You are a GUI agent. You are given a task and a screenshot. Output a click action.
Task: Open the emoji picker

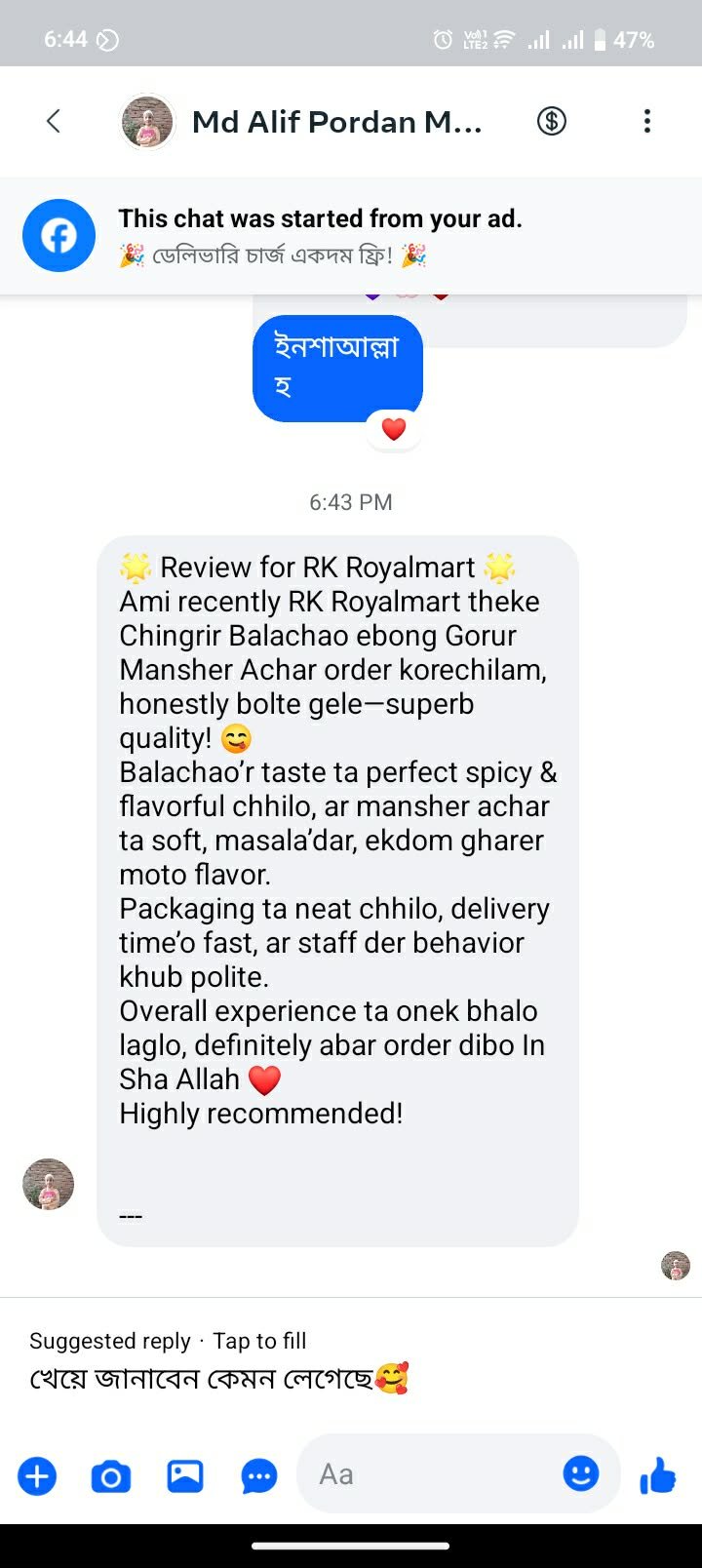click(x=581, y=1473)
